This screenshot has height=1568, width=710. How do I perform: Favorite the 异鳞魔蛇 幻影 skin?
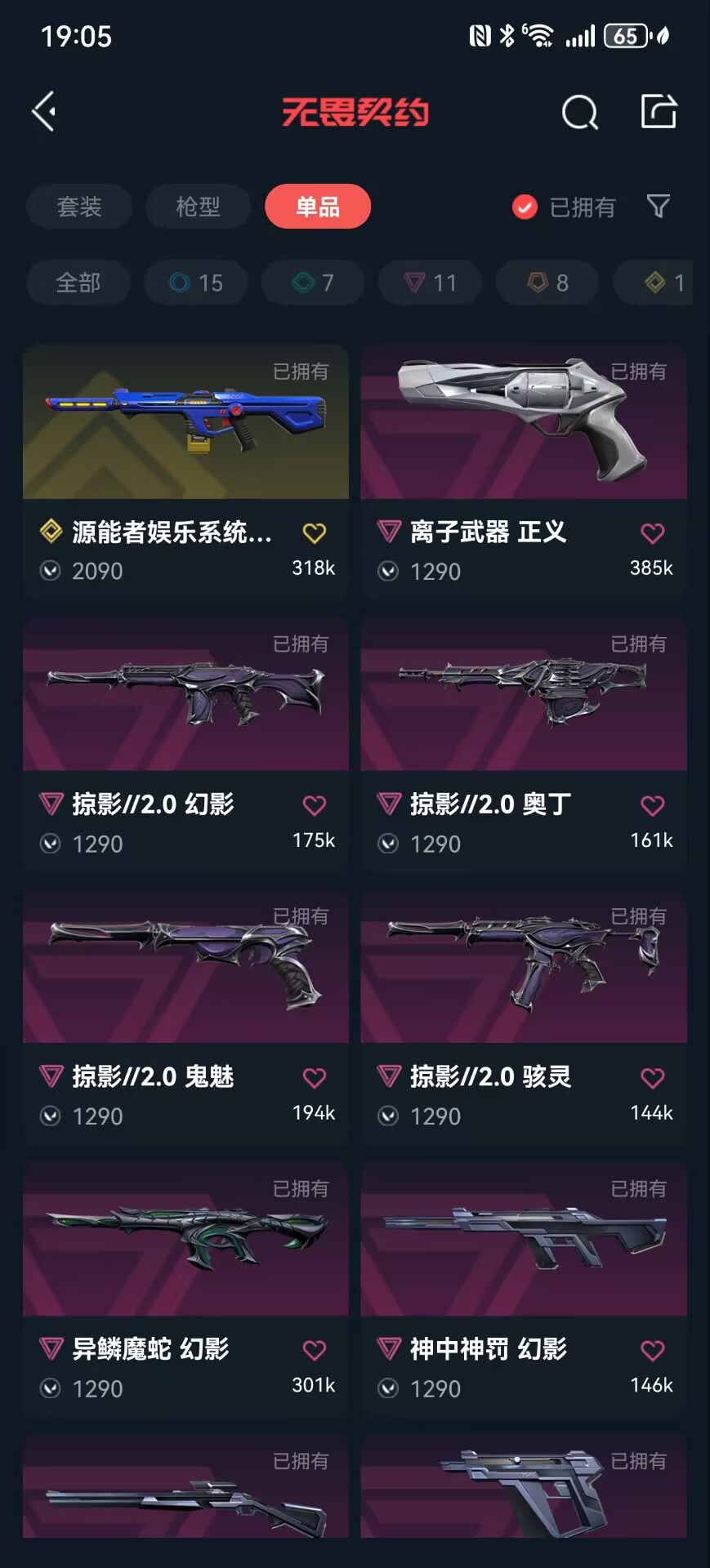point(314,1350)
